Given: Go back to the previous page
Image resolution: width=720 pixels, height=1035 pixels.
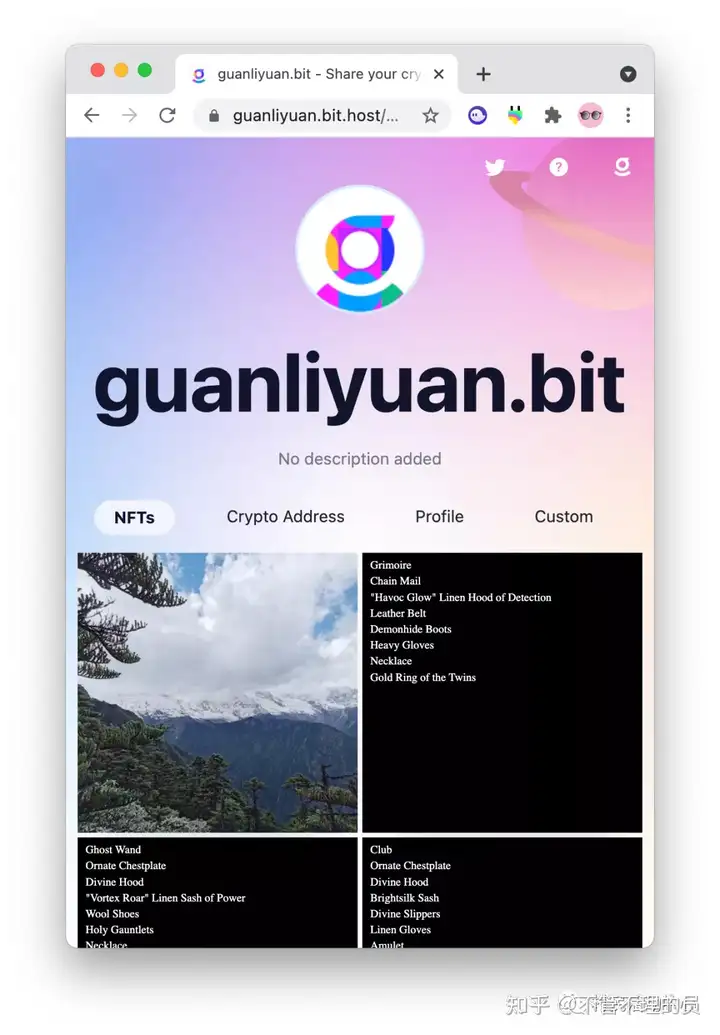Looking at the screenshot, I should pyautogui.click(x=92, y=115).
